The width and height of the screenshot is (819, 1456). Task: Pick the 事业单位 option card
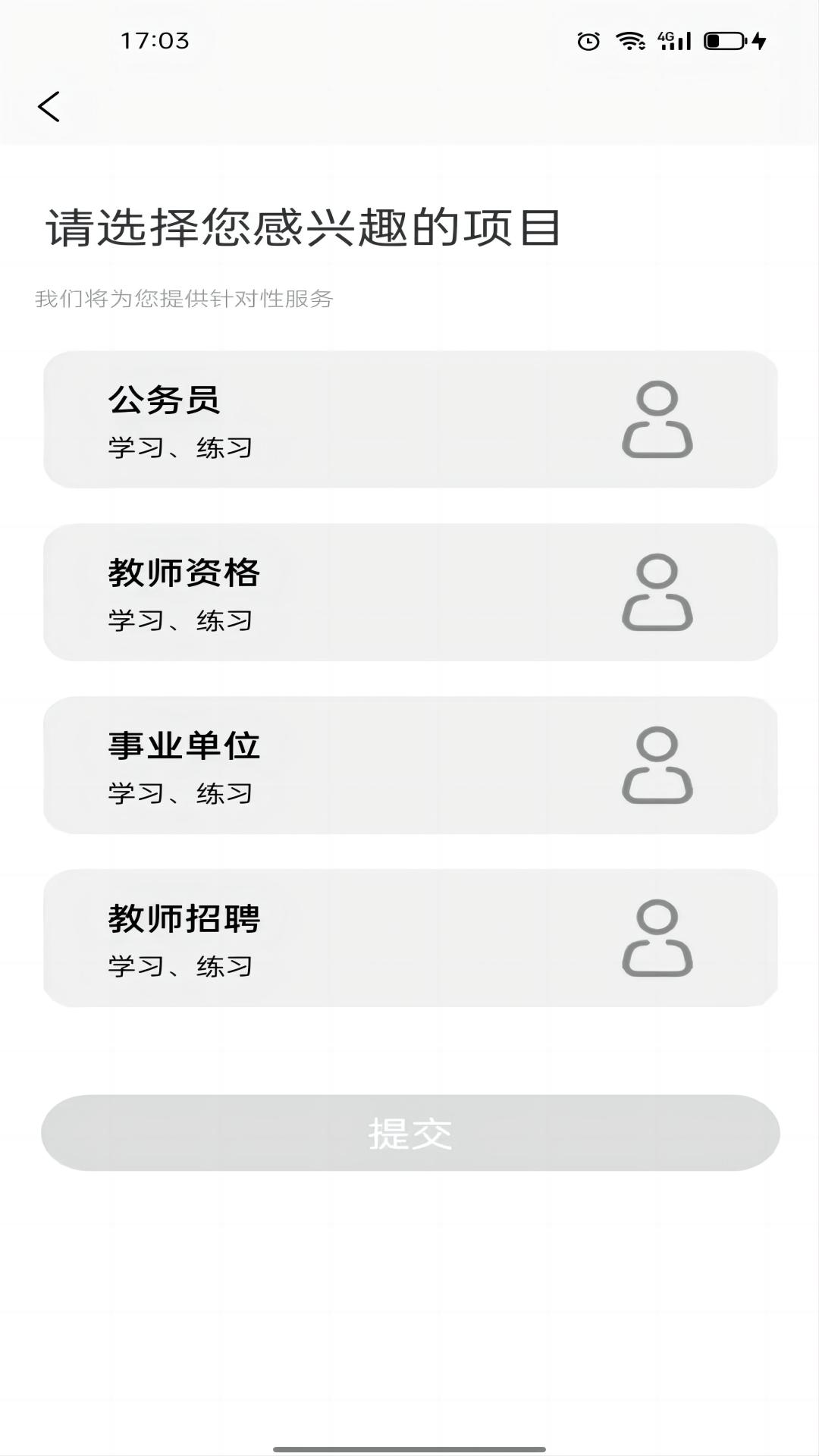[410, 765]
